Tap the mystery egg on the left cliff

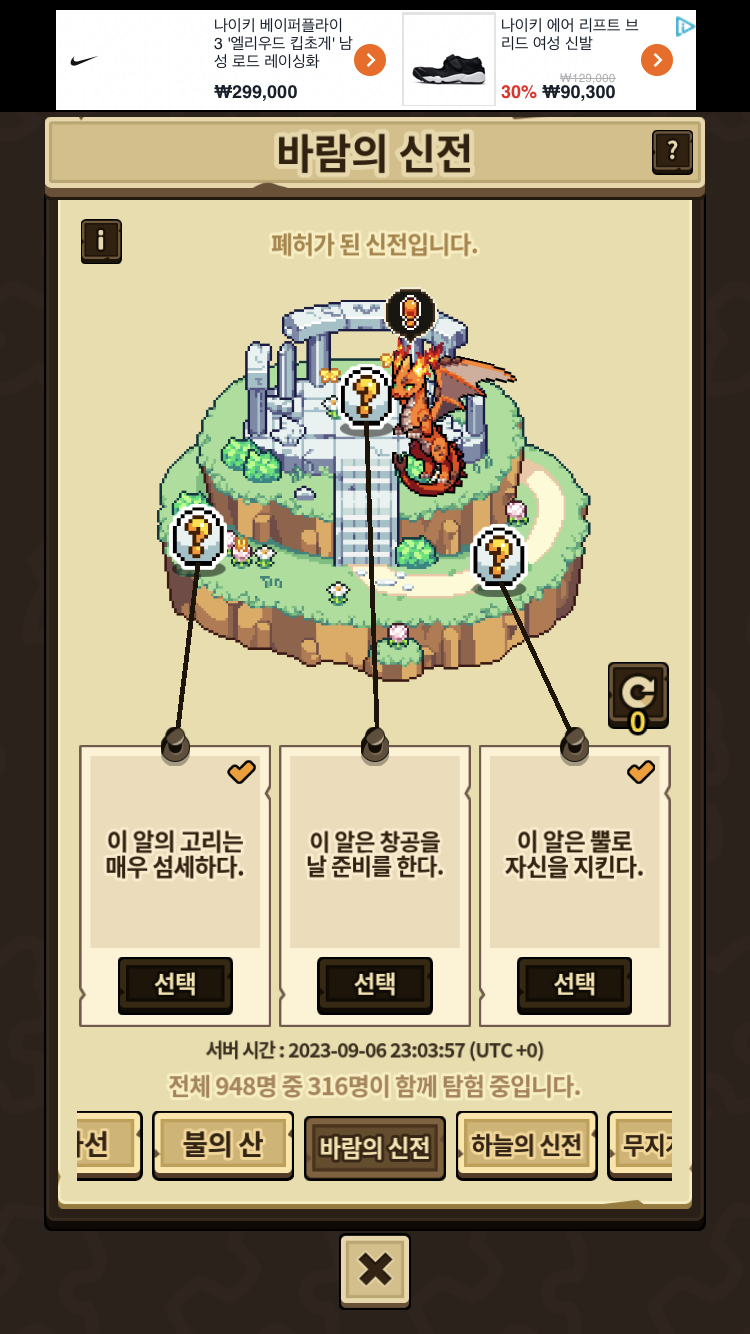coord(198,537)
